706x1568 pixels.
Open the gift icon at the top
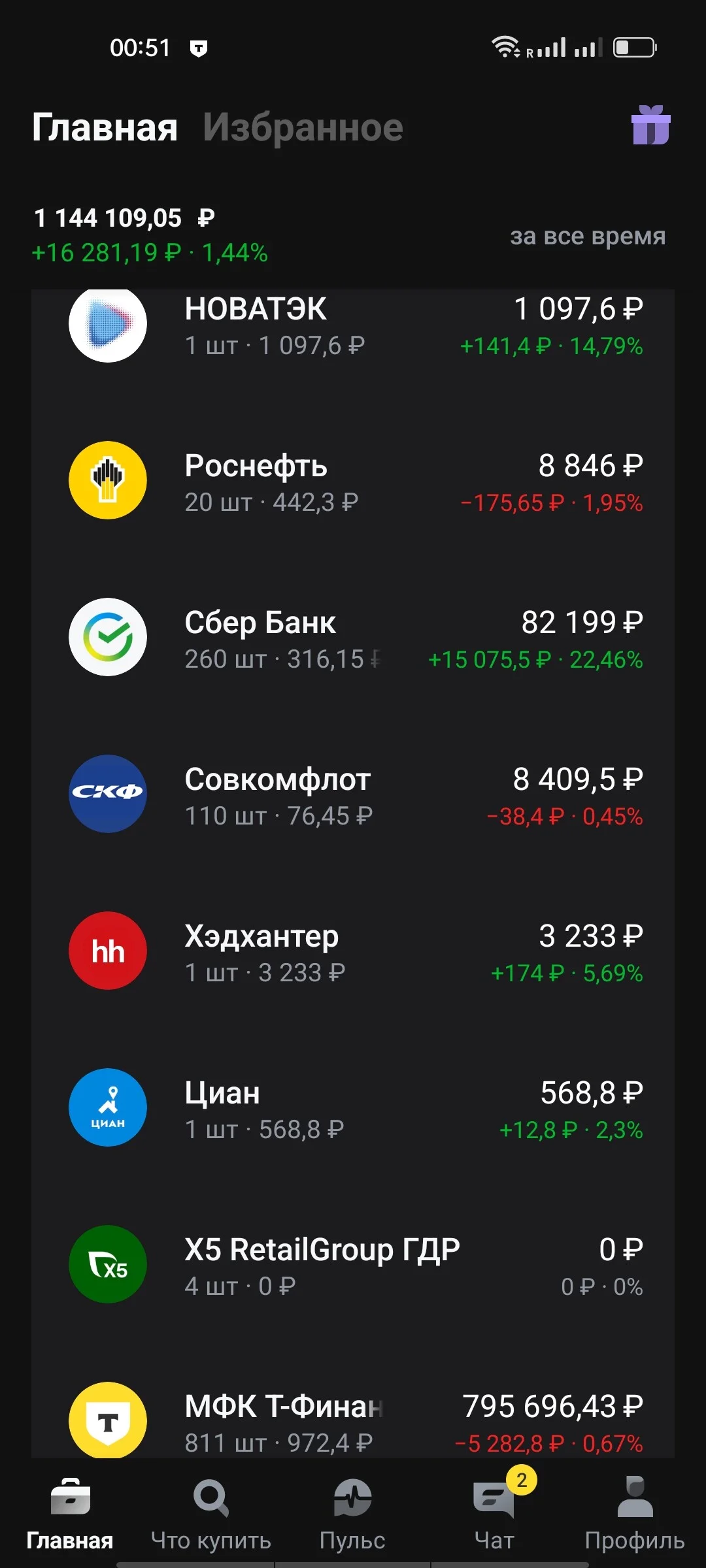pos(650,125)
